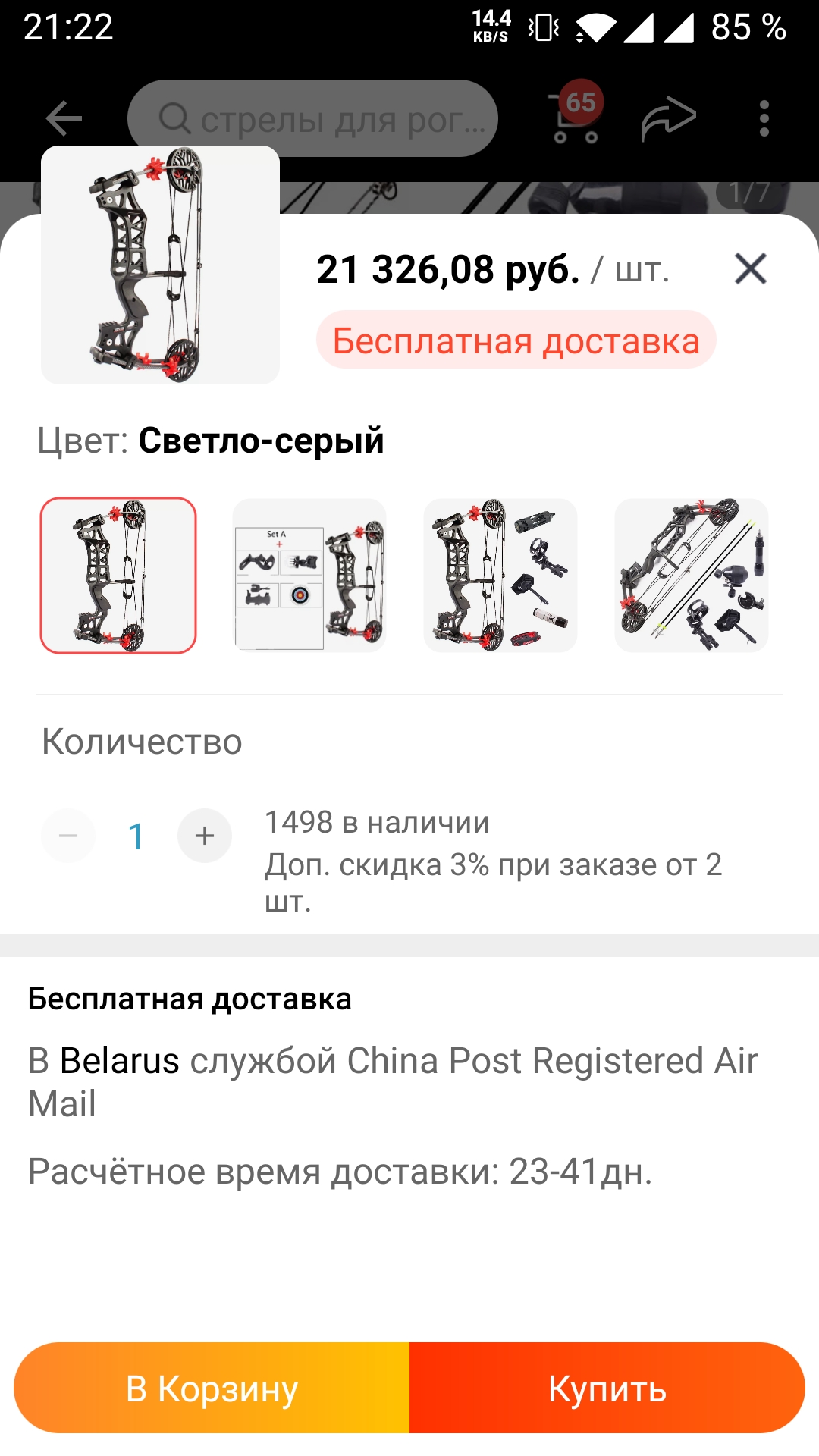Select the light-gray bow-only variant
The height and width of the screenshot is (1456, 819).
coord(118,575)
